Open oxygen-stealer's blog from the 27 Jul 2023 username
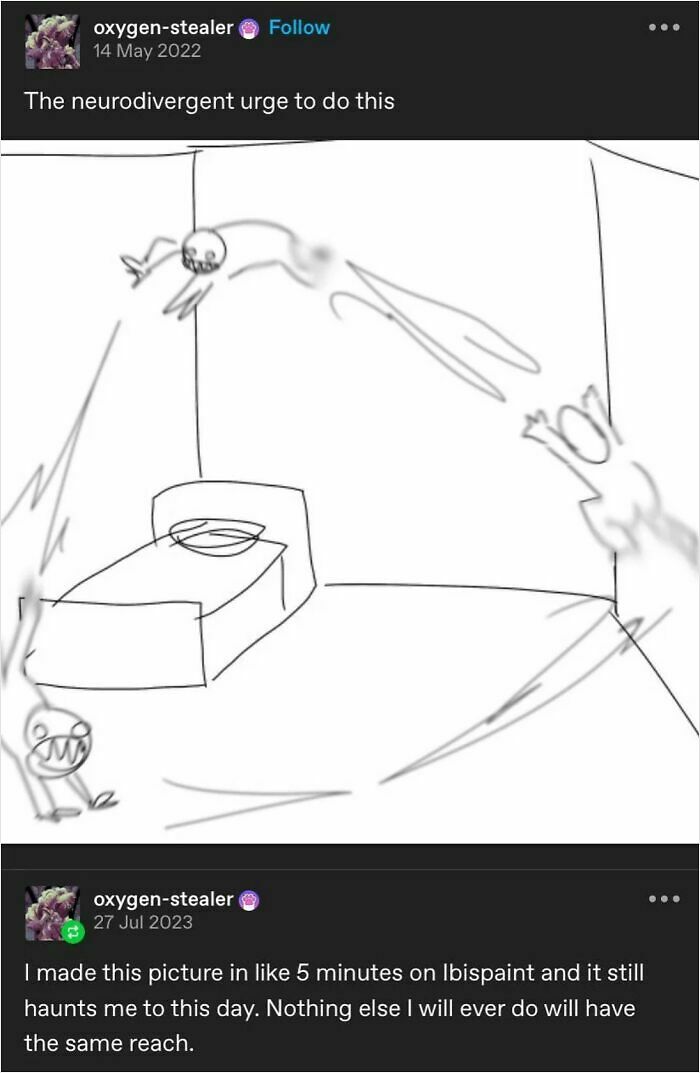This screenshot has width=700, height=1073. point(162,899)
